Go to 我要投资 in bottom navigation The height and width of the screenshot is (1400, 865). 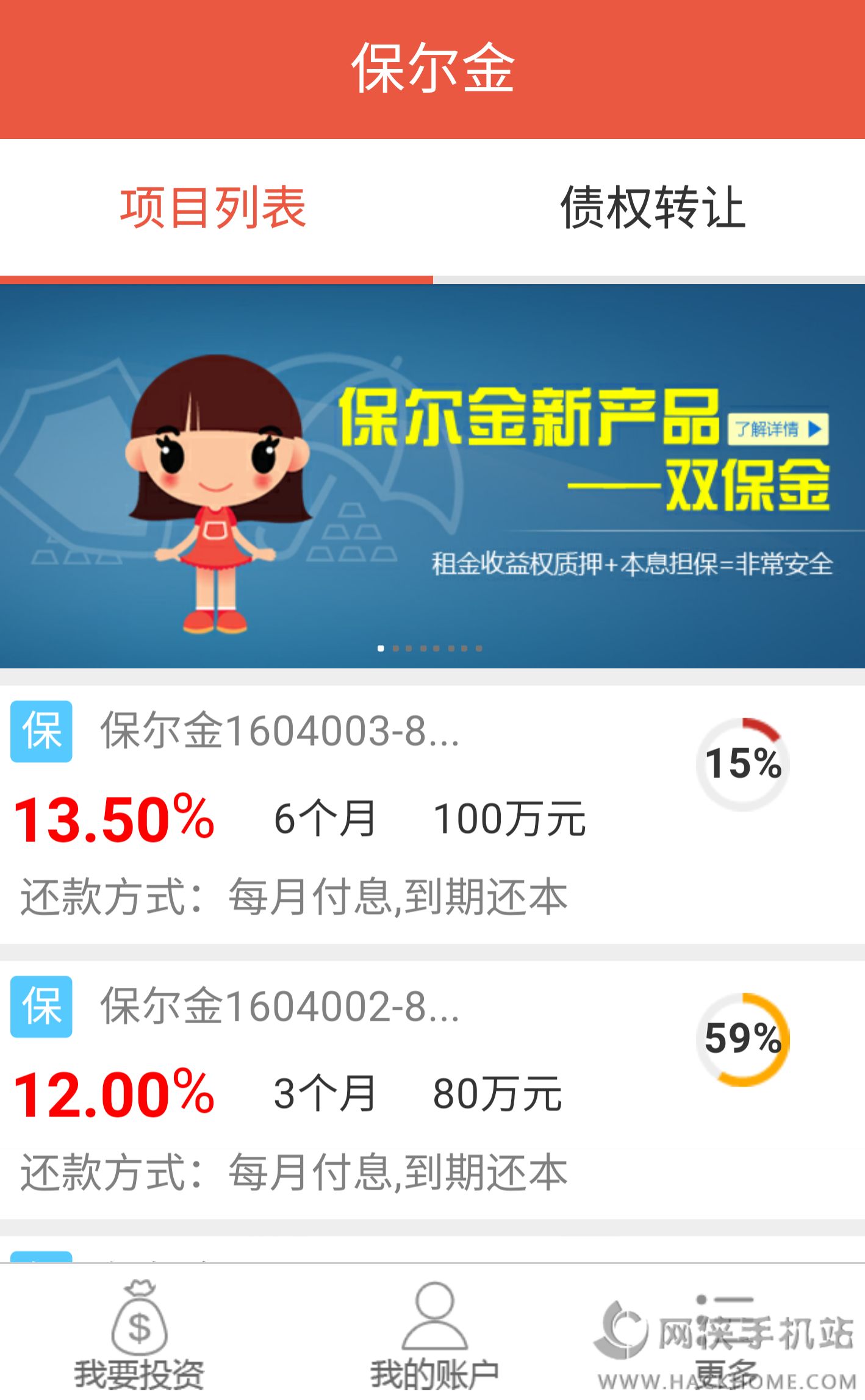pyautogui.click(x=140, y=1334)
